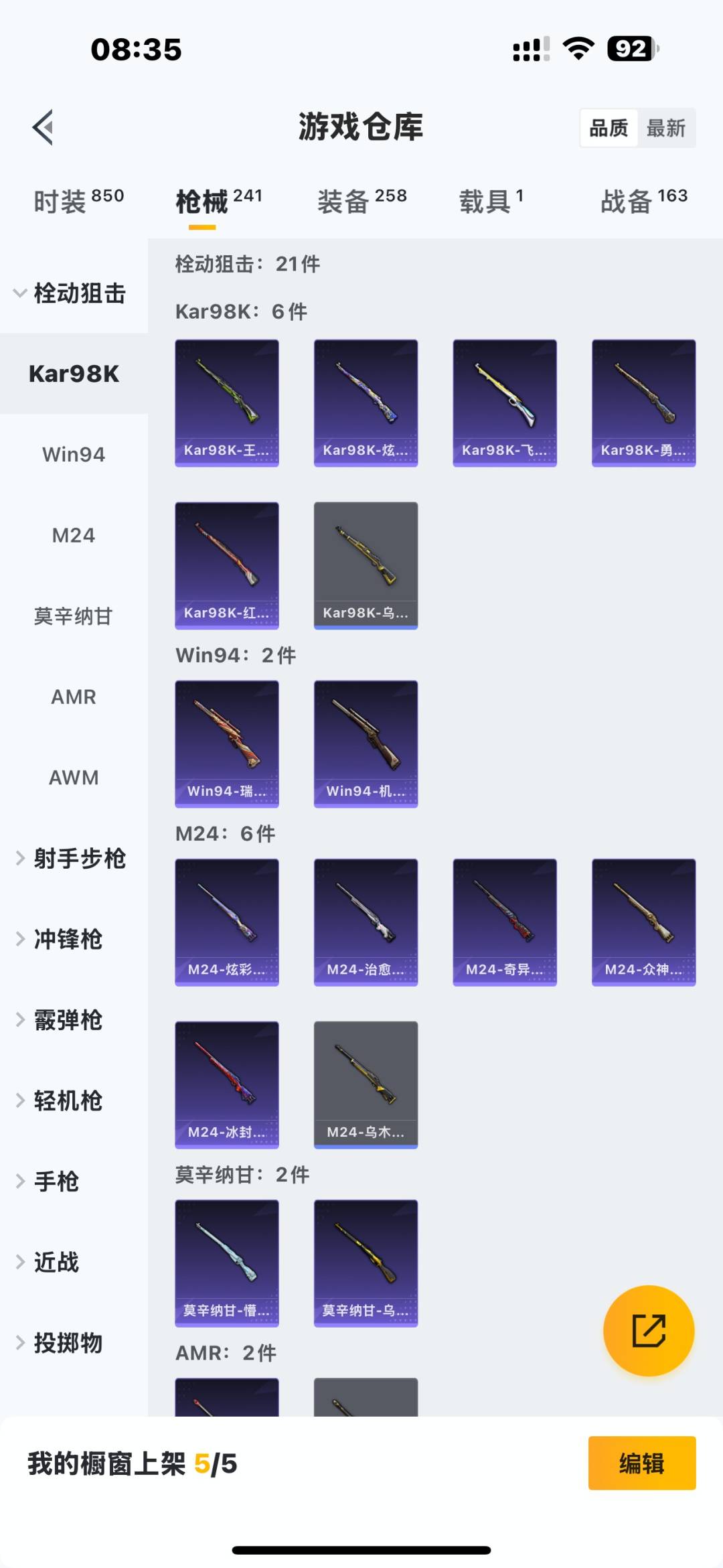Image resolution: width=723 pixels, height=1568 pixels.
Task: Open the M24-众神 skin thumbnail
Action: tap(643, 921)
